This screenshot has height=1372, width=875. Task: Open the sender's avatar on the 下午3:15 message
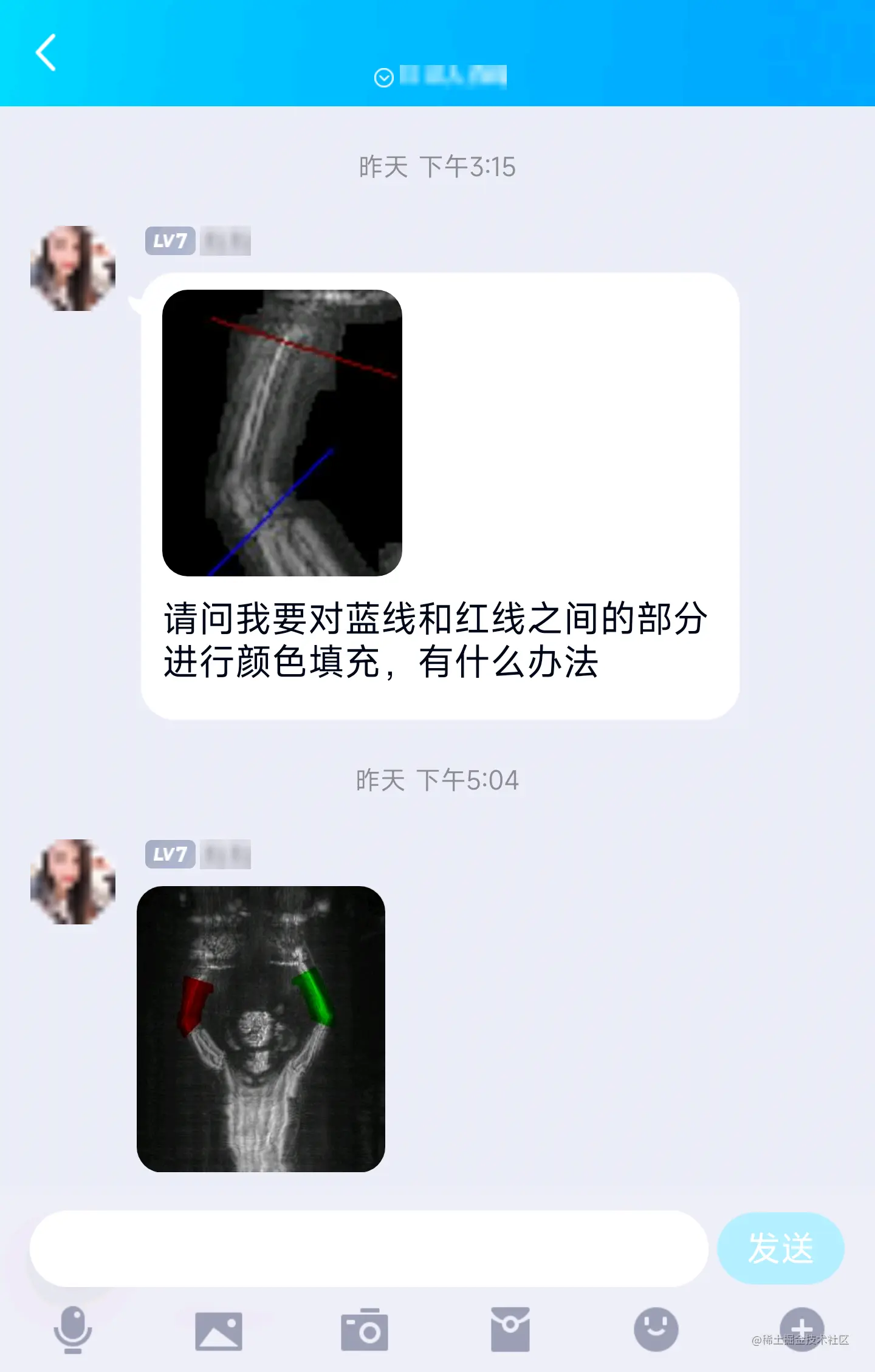(x=73, y=268)
